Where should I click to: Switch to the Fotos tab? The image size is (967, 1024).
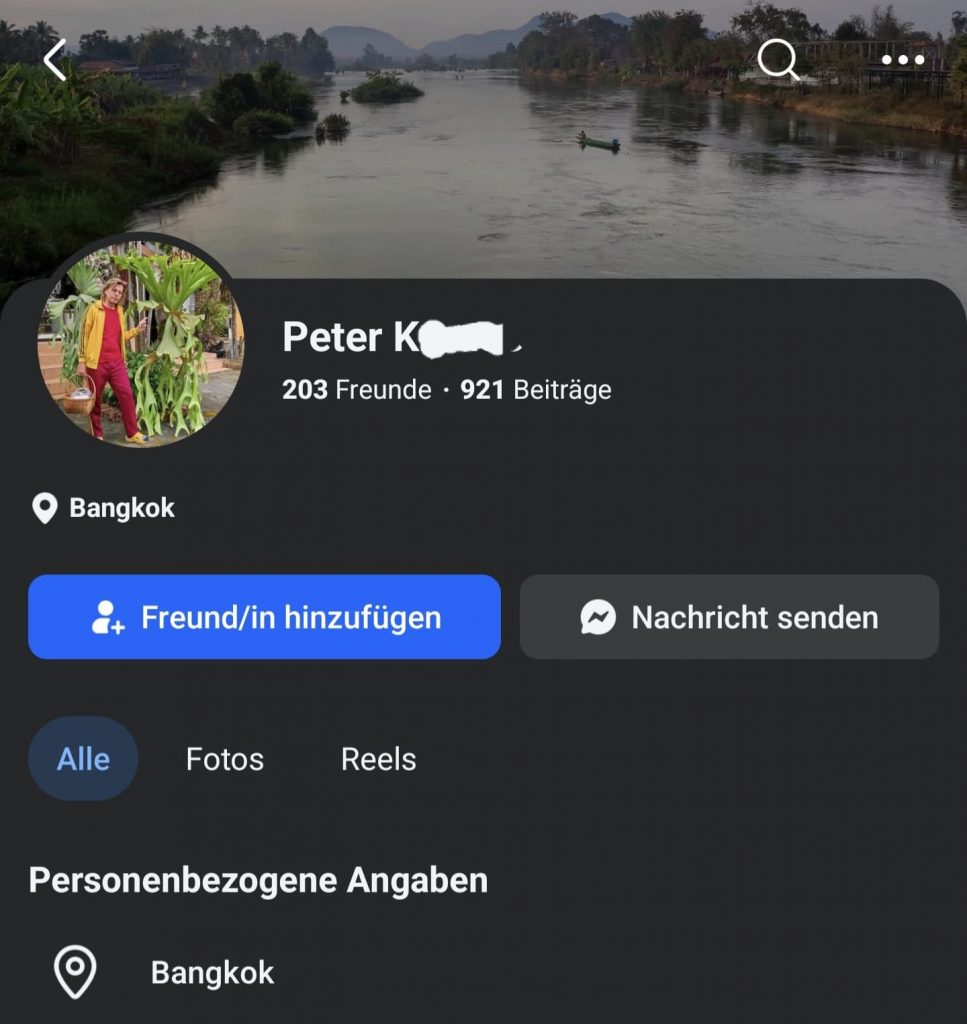(225, 759)
